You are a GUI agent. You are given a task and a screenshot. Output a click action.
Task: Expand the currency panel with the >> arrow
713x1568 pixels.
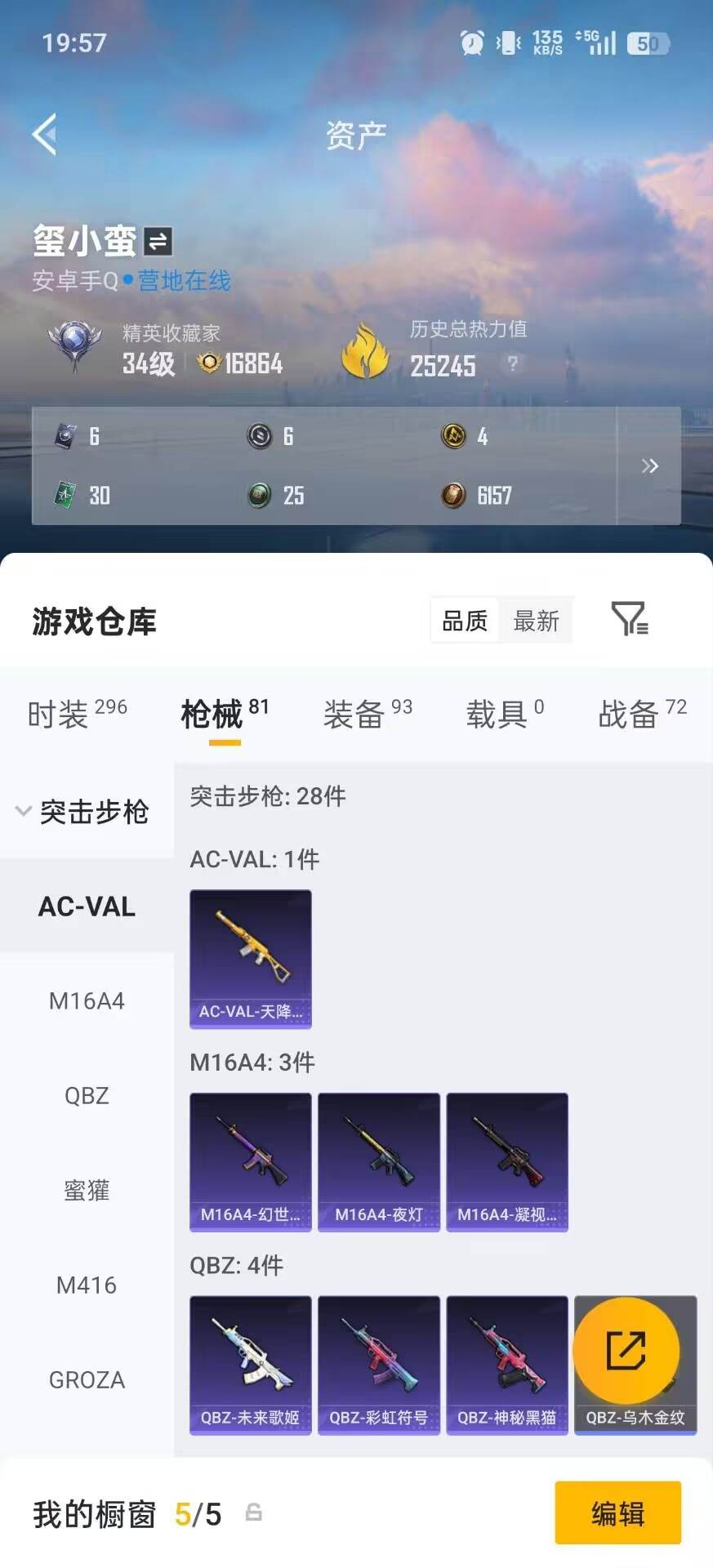(651, 465)
